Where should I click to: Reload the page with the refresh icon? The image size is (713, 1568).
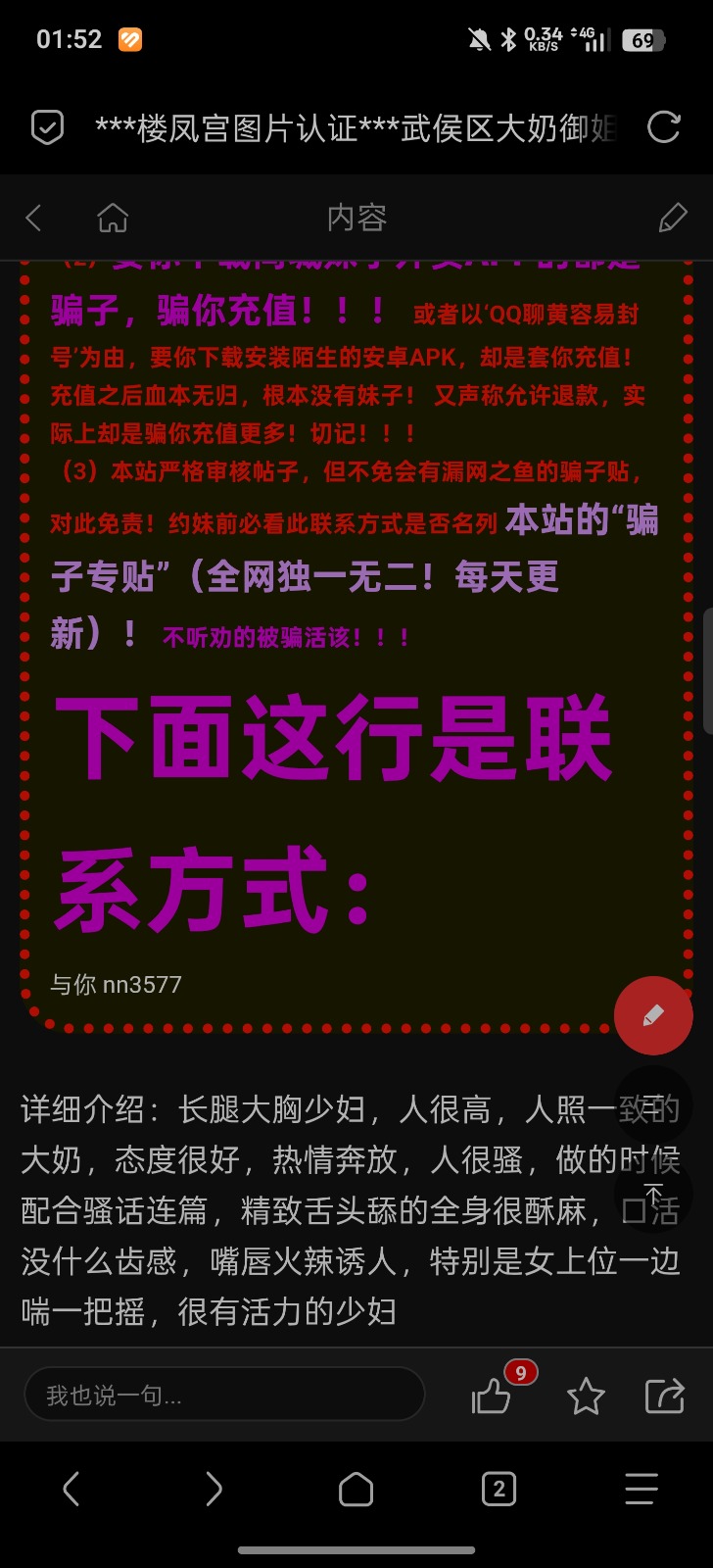663,127
